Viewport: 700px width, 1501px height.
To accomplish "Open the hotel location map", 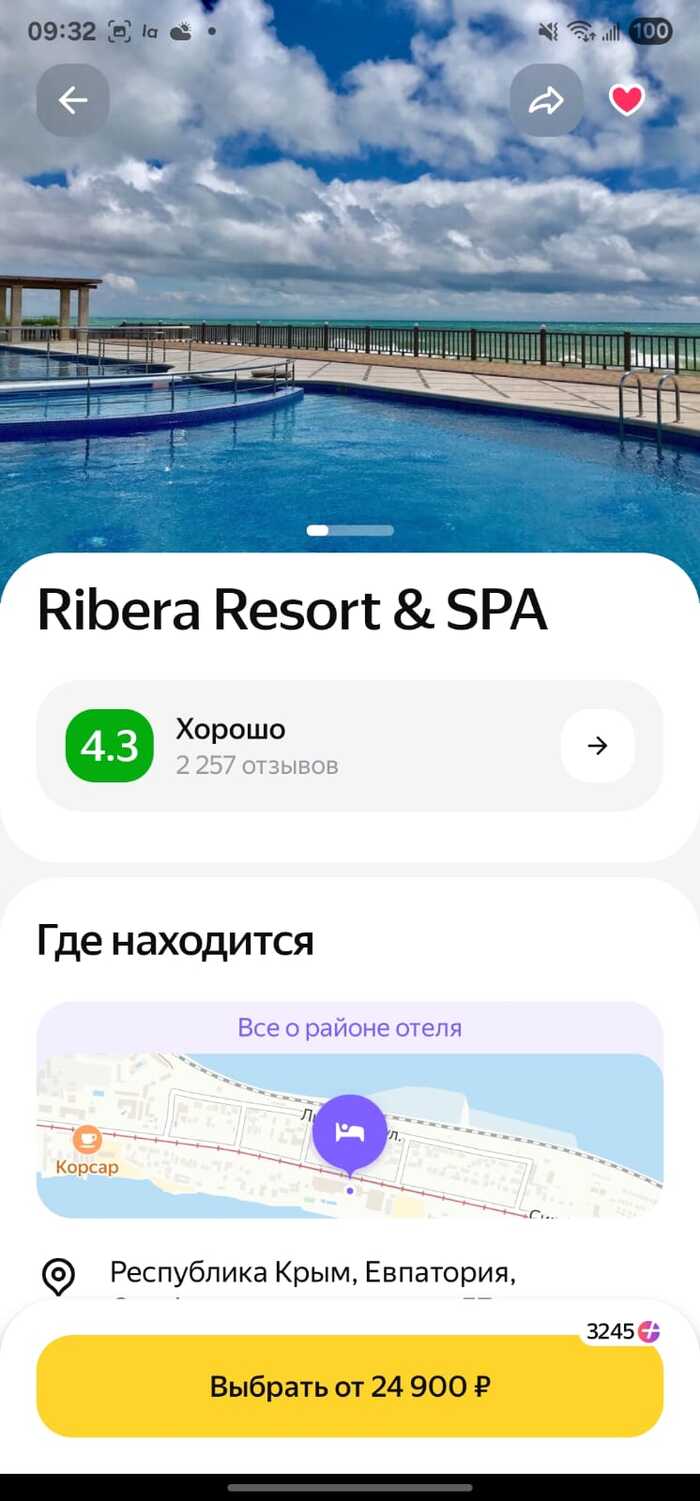I will point(350,1135).
